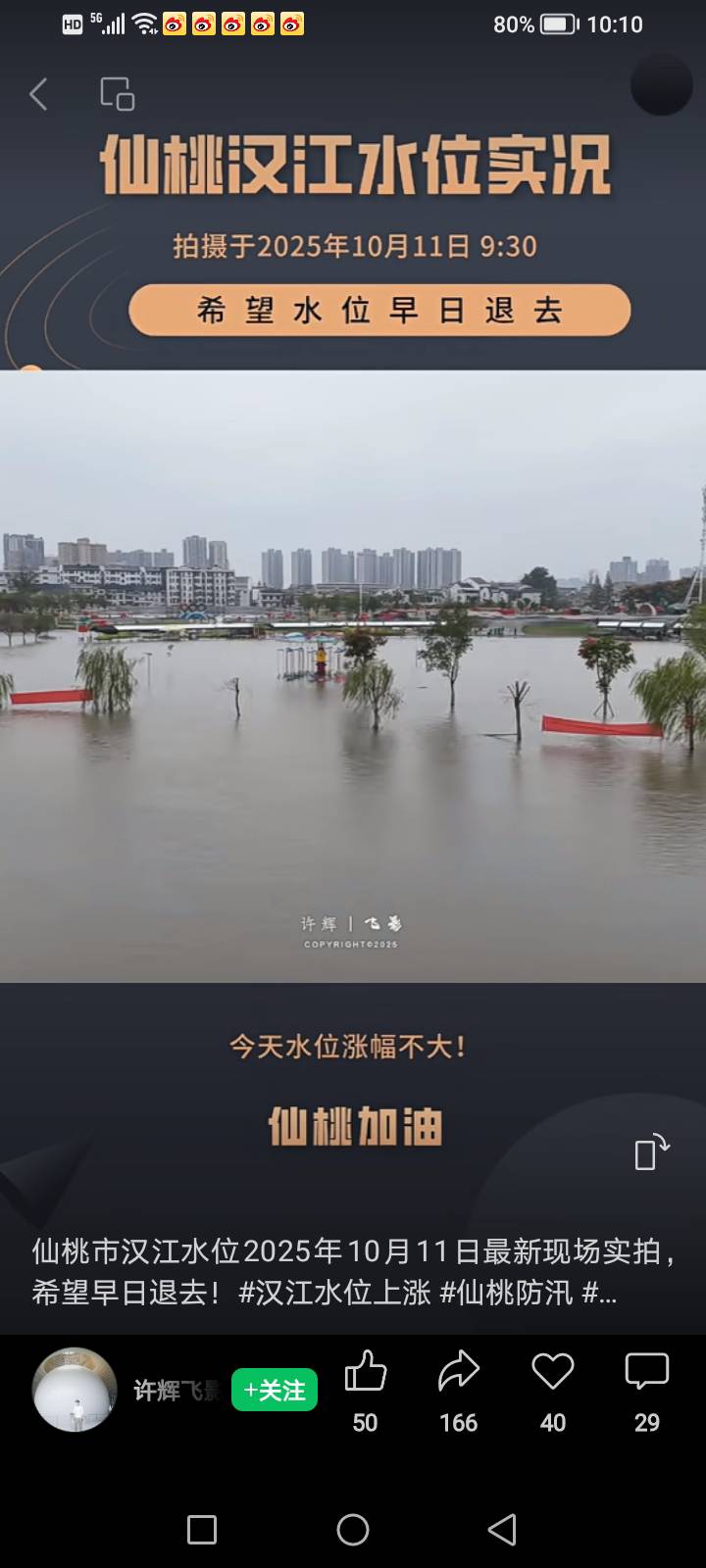The image size is (706, 1568).
Task: Share this video post
Action: (458, 1372)
